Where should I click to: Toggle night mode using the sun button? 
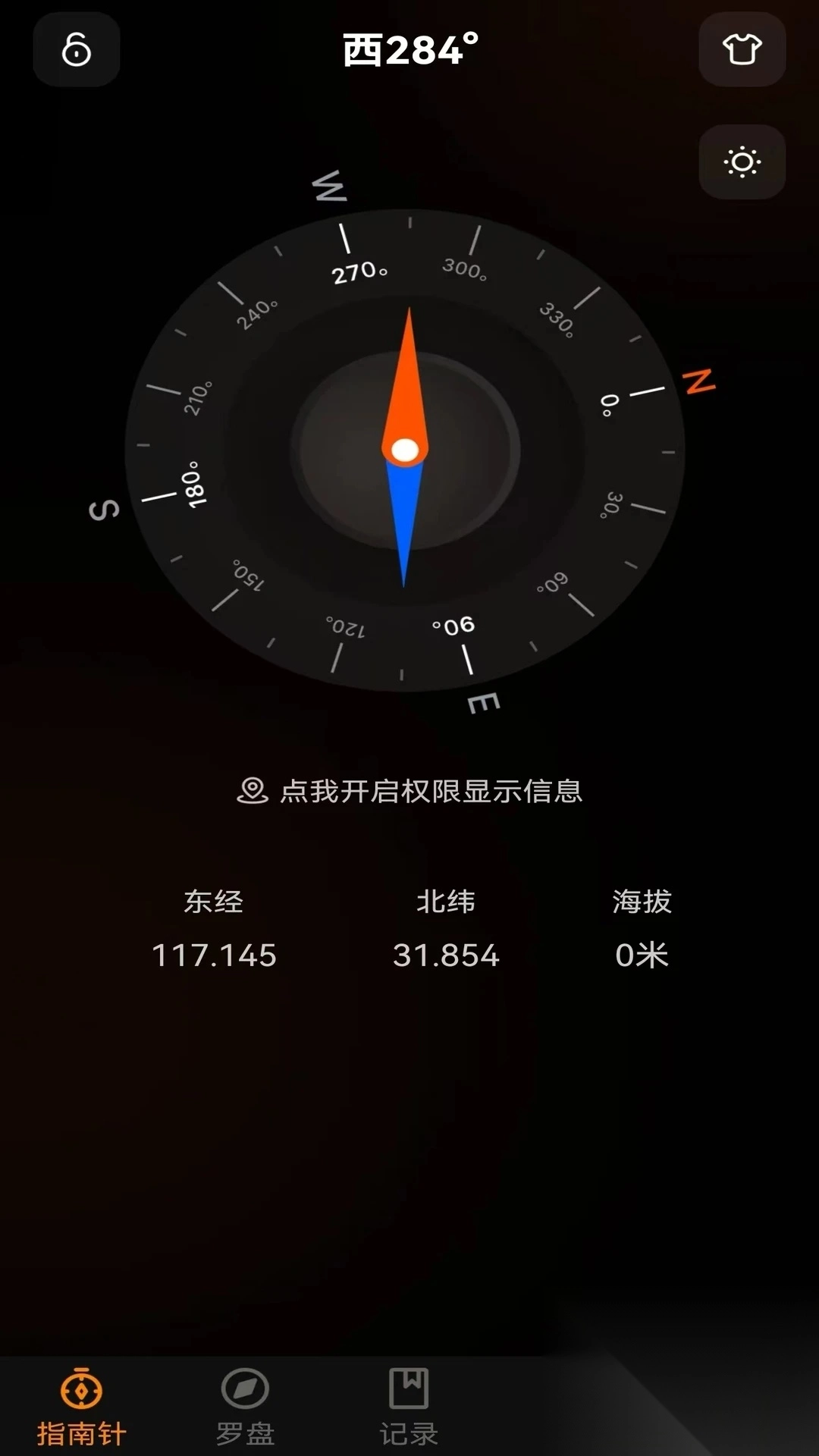742,162
